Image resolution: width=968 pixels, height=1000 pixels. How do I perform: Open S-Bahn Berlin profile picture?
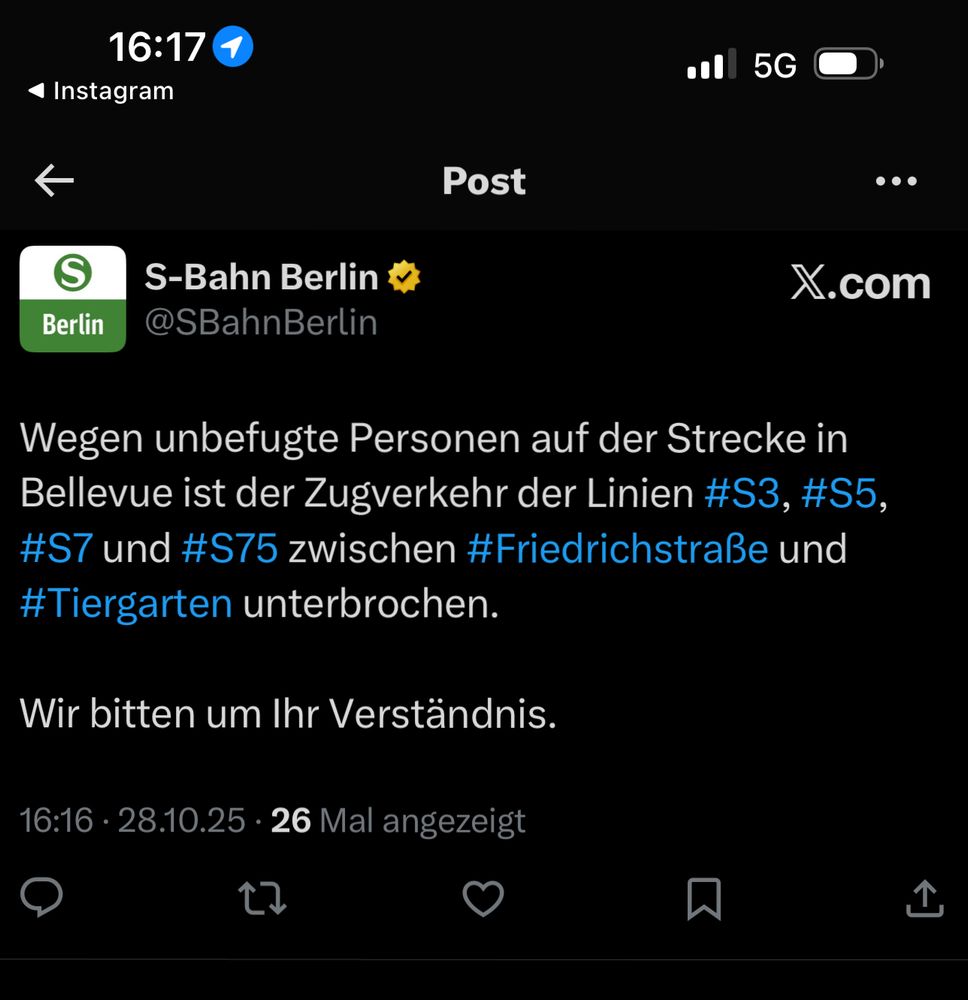pos(73,299)
